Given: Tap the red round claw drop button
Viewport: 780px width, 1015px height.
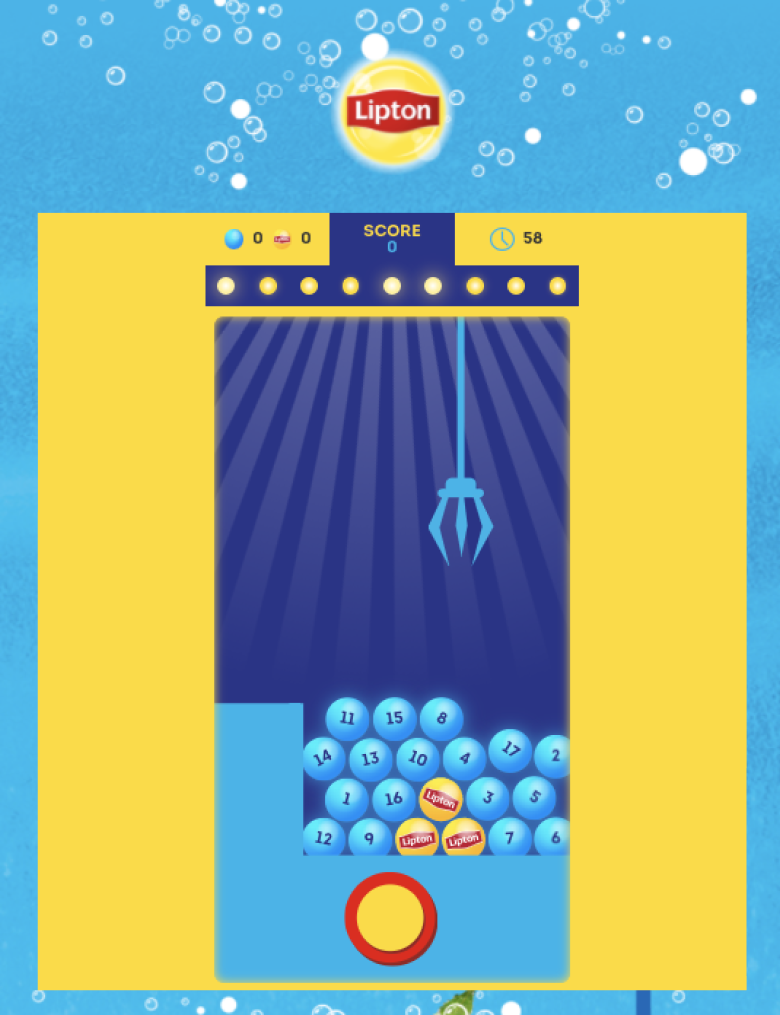Looking at the screenshot, I should pos(391,917).
